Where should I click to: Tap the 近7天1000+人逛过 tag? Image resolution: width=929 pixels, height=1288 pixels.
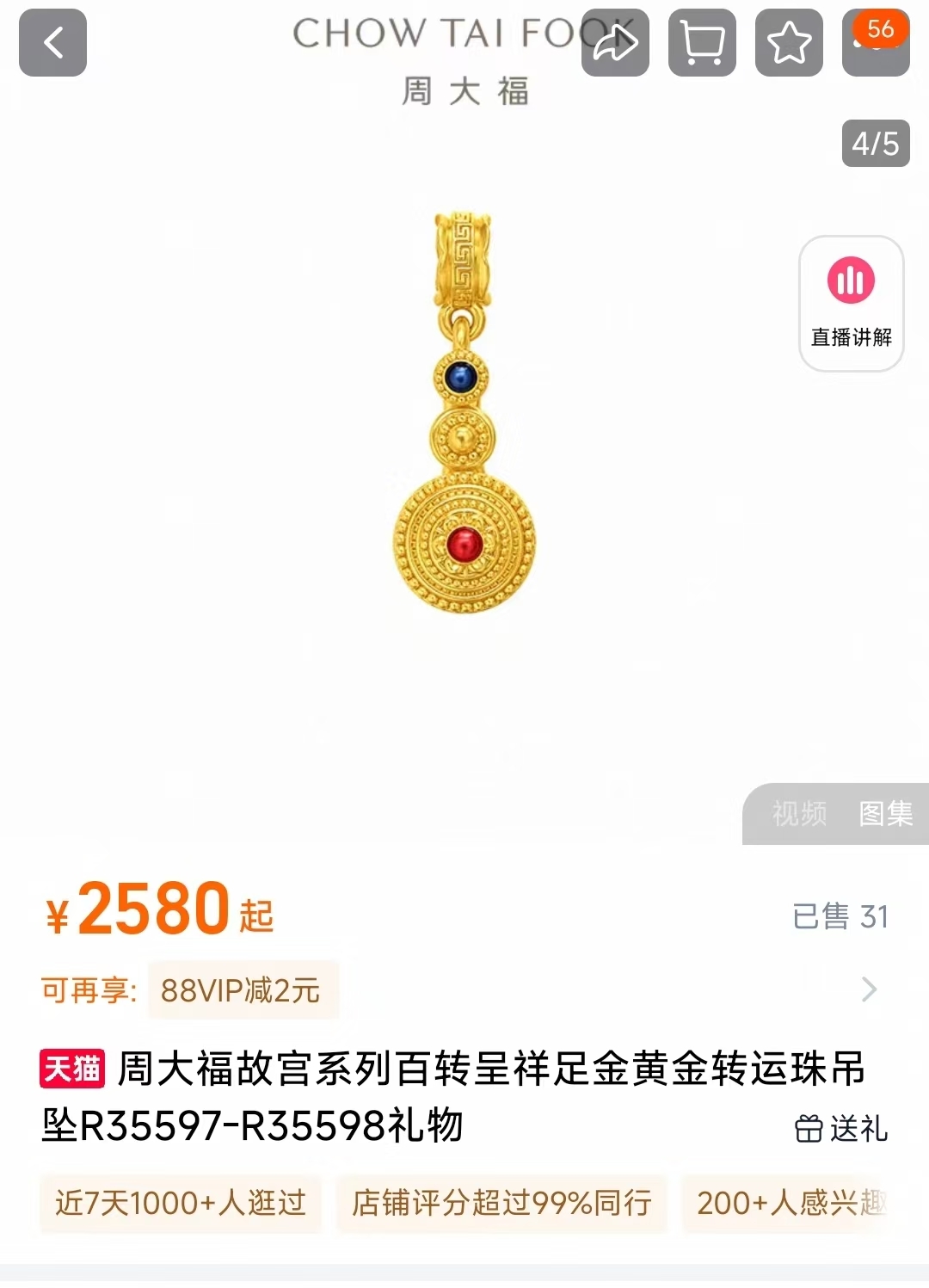[x=181, y=1203]
